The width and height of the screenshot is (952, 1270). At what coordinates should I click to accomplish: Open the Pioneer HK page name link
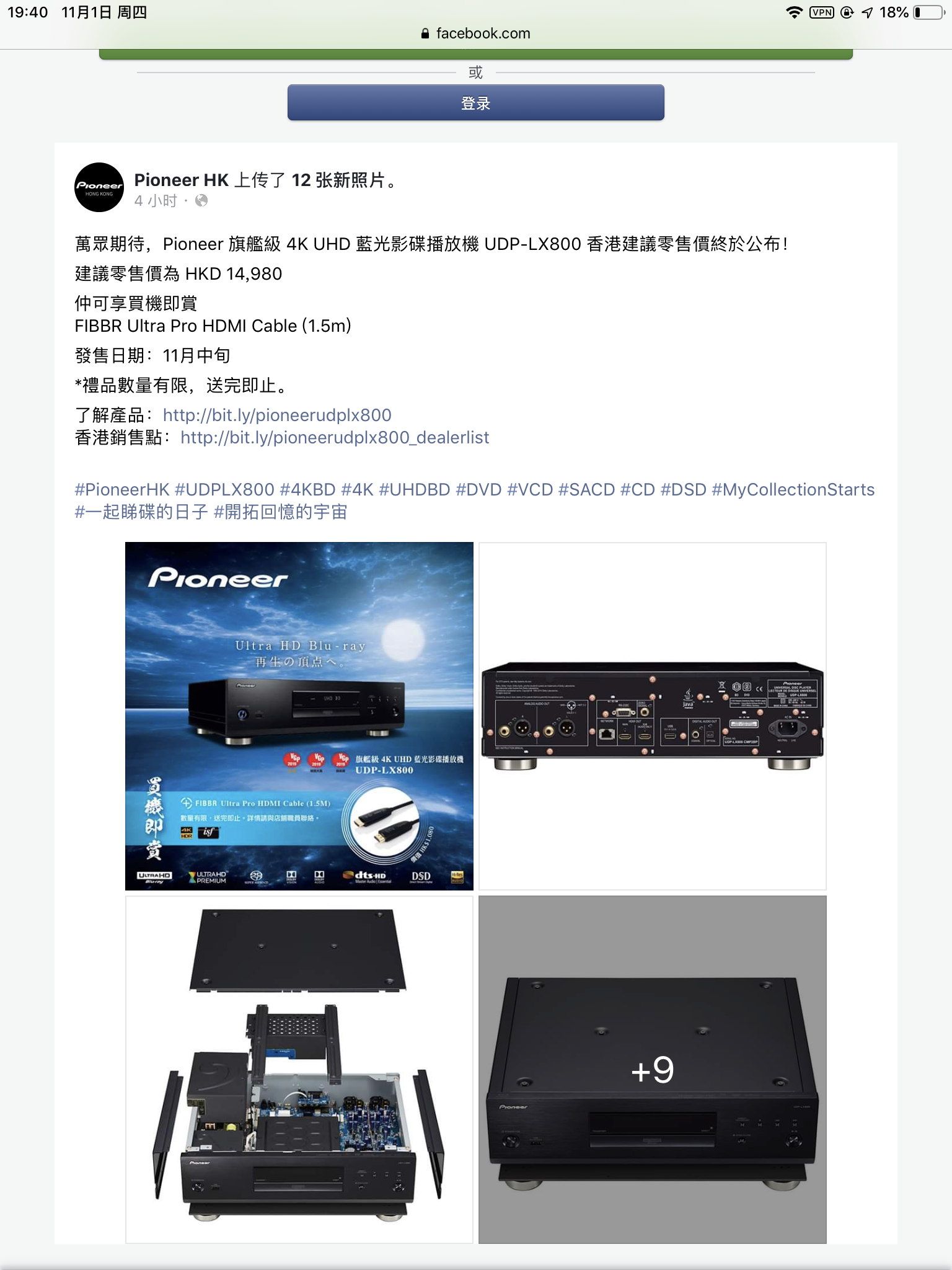pyautogui.click(x=181, y=180)
